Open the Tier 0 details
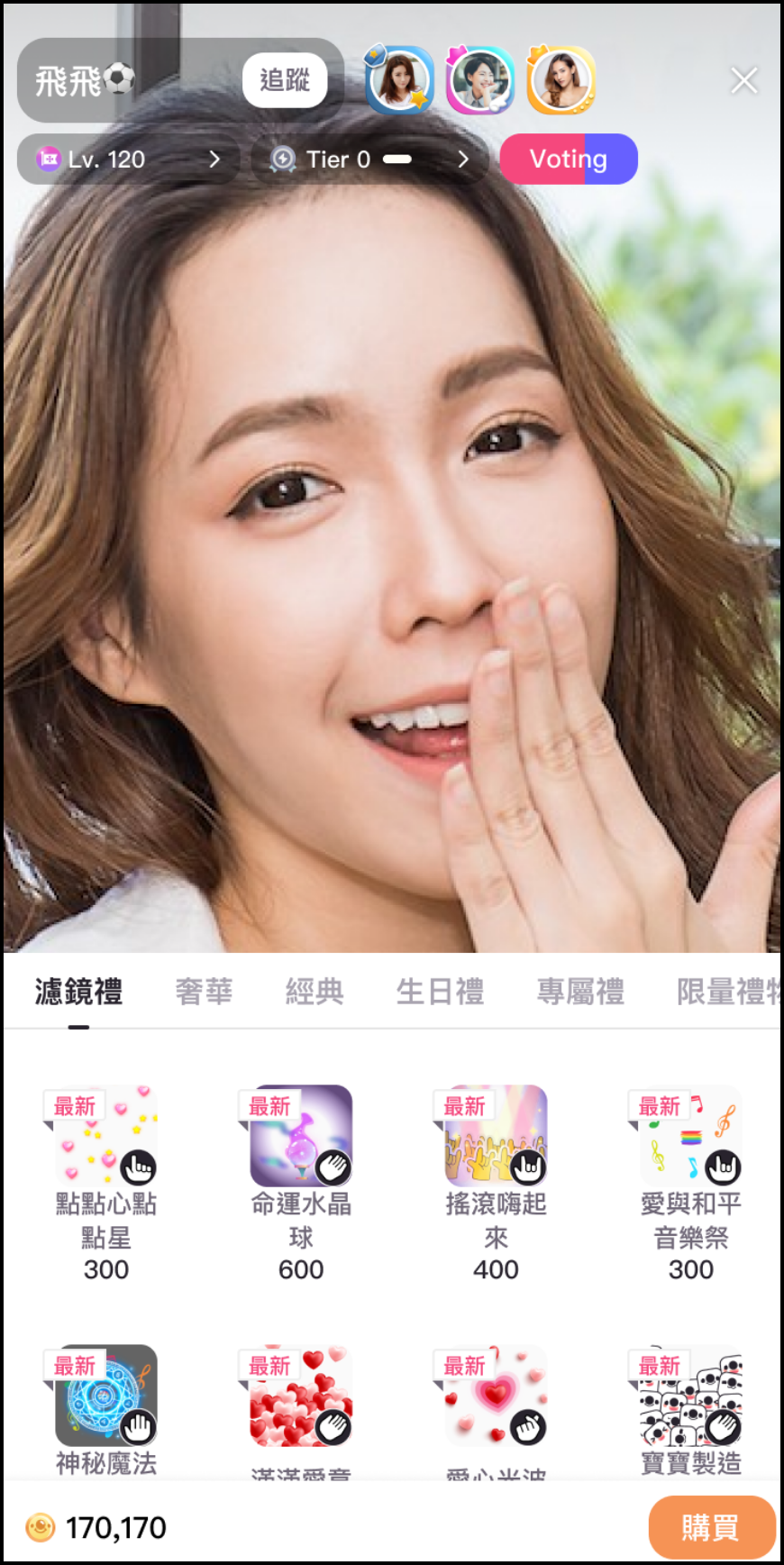This screenshot has width=784, height=1565. coord(369,160)
